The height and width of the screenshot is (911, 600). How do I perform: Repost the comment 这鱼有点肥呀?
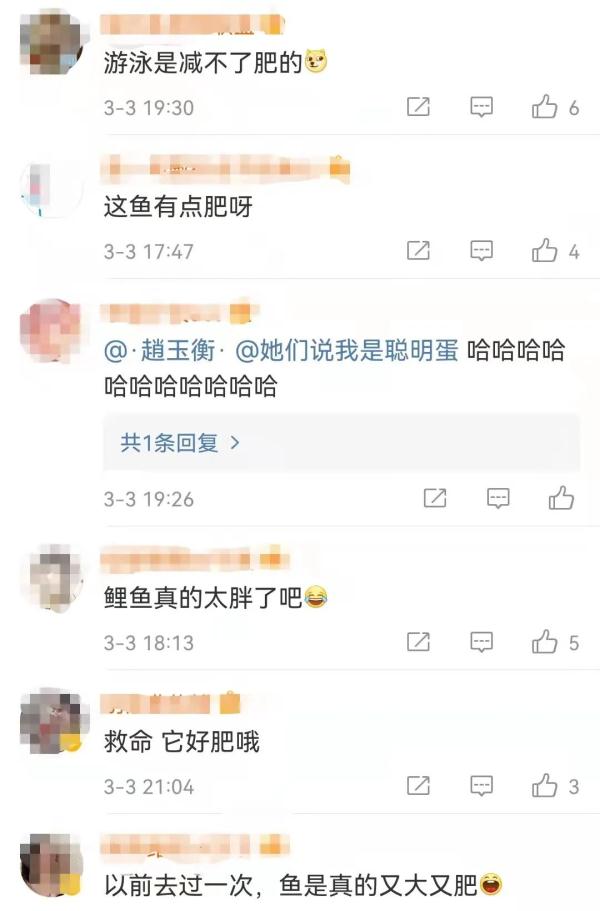(419, 251)
